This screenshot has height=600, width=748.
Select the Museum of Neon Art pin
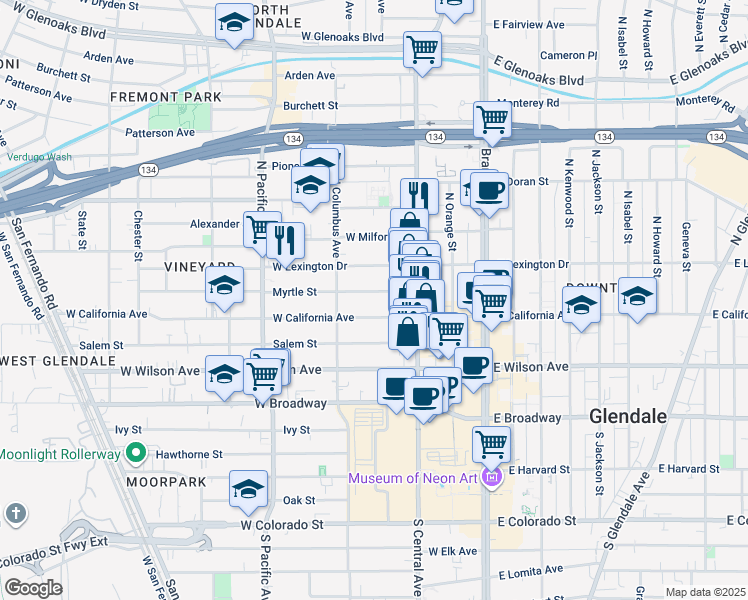pos(491,478)
